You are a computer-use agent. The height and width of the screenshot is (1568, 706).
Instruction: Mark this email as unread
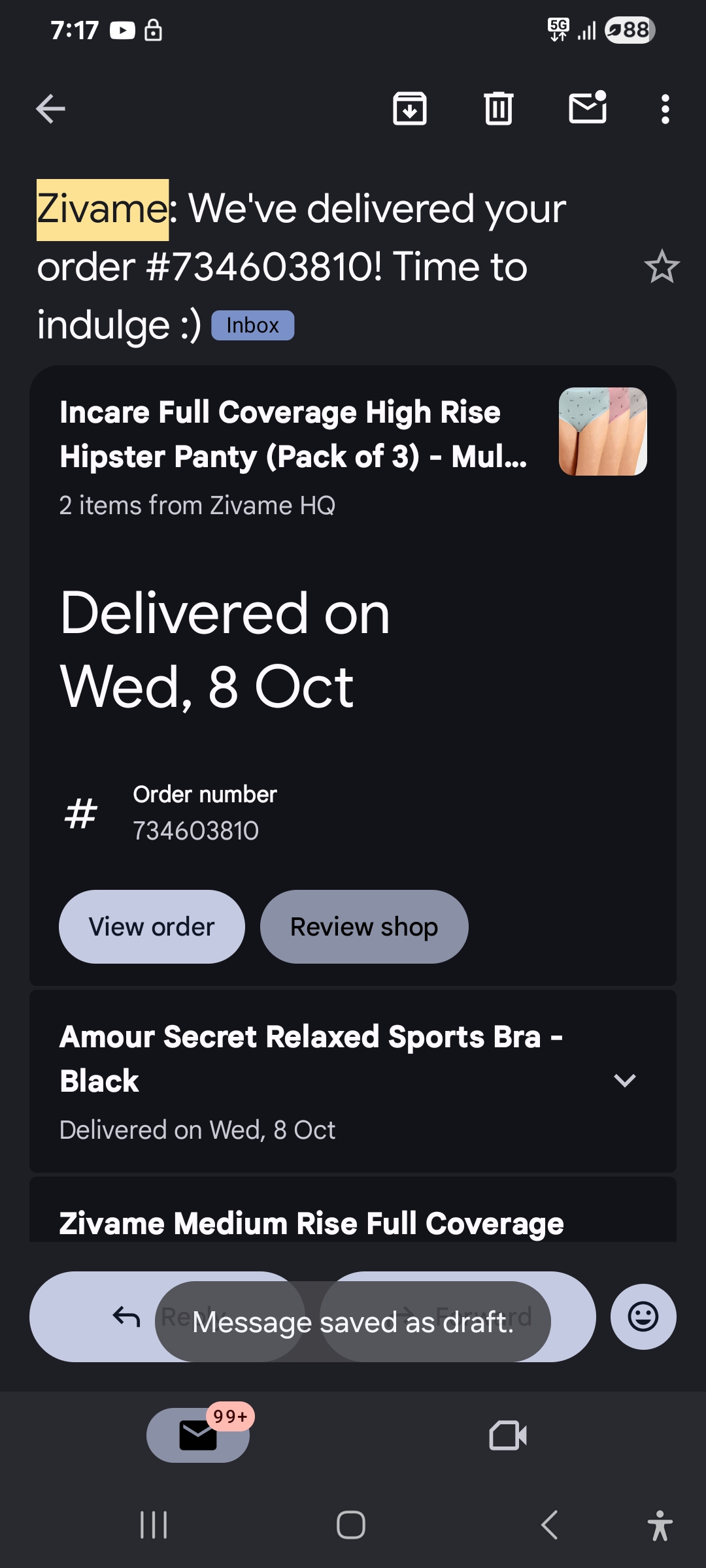tap(587, 108)
